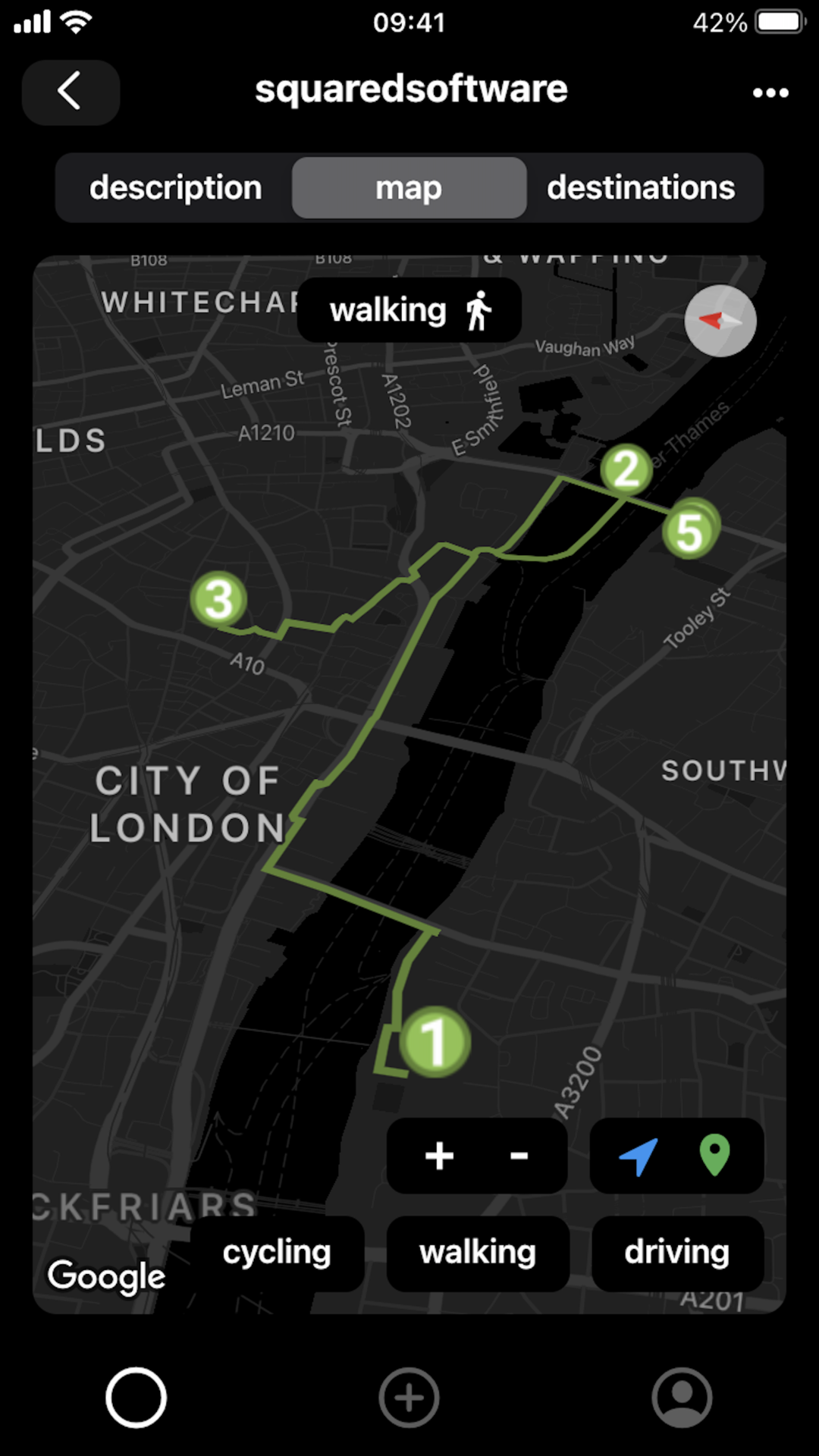Screen dimensions: 819x1456
Task: Open the add new plus tab
Action: [x=409, y=1397]
